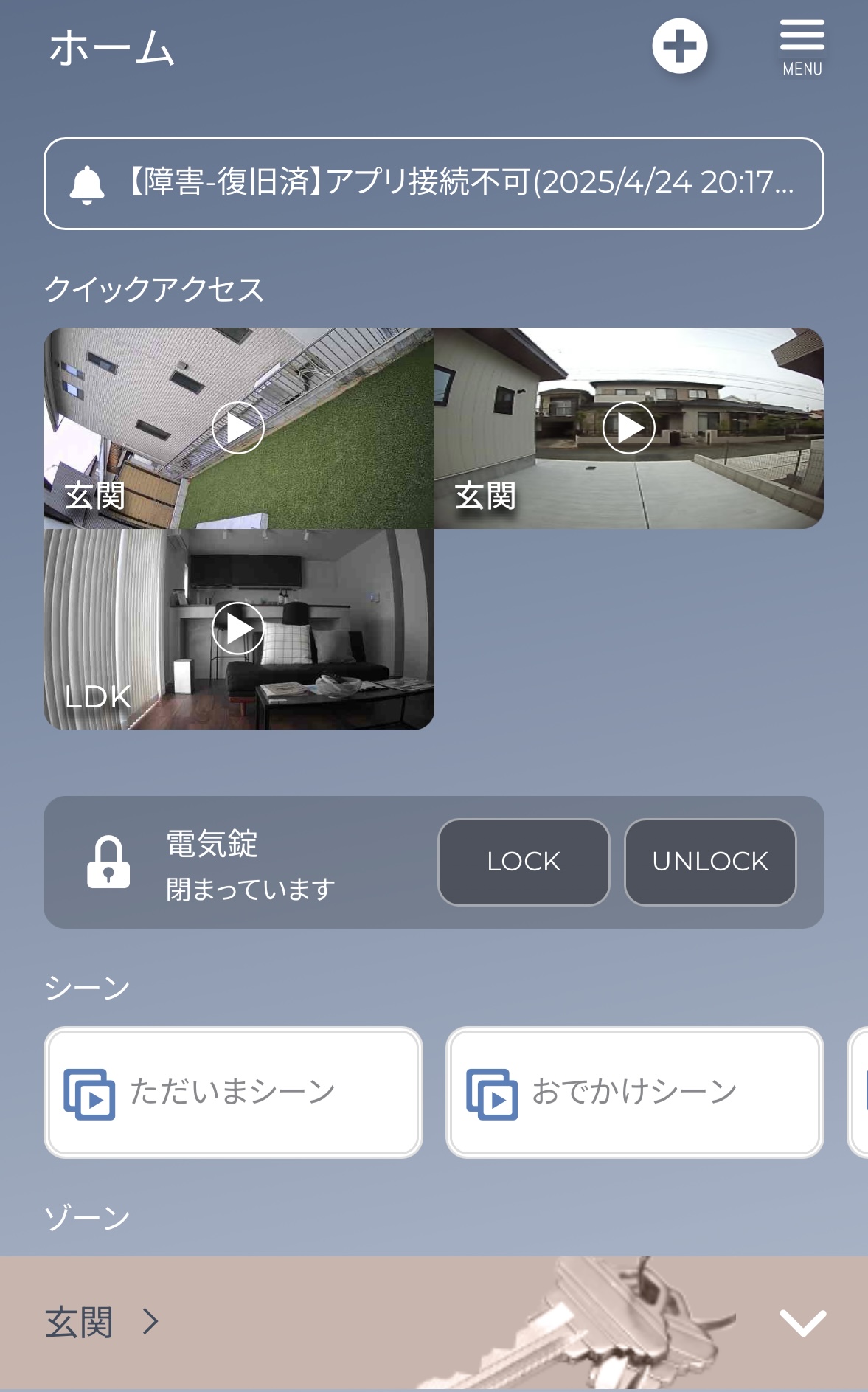This screenshot has width=868, height=1392.
Task: Play the LDK camera feed
Action: click(238, 629)
